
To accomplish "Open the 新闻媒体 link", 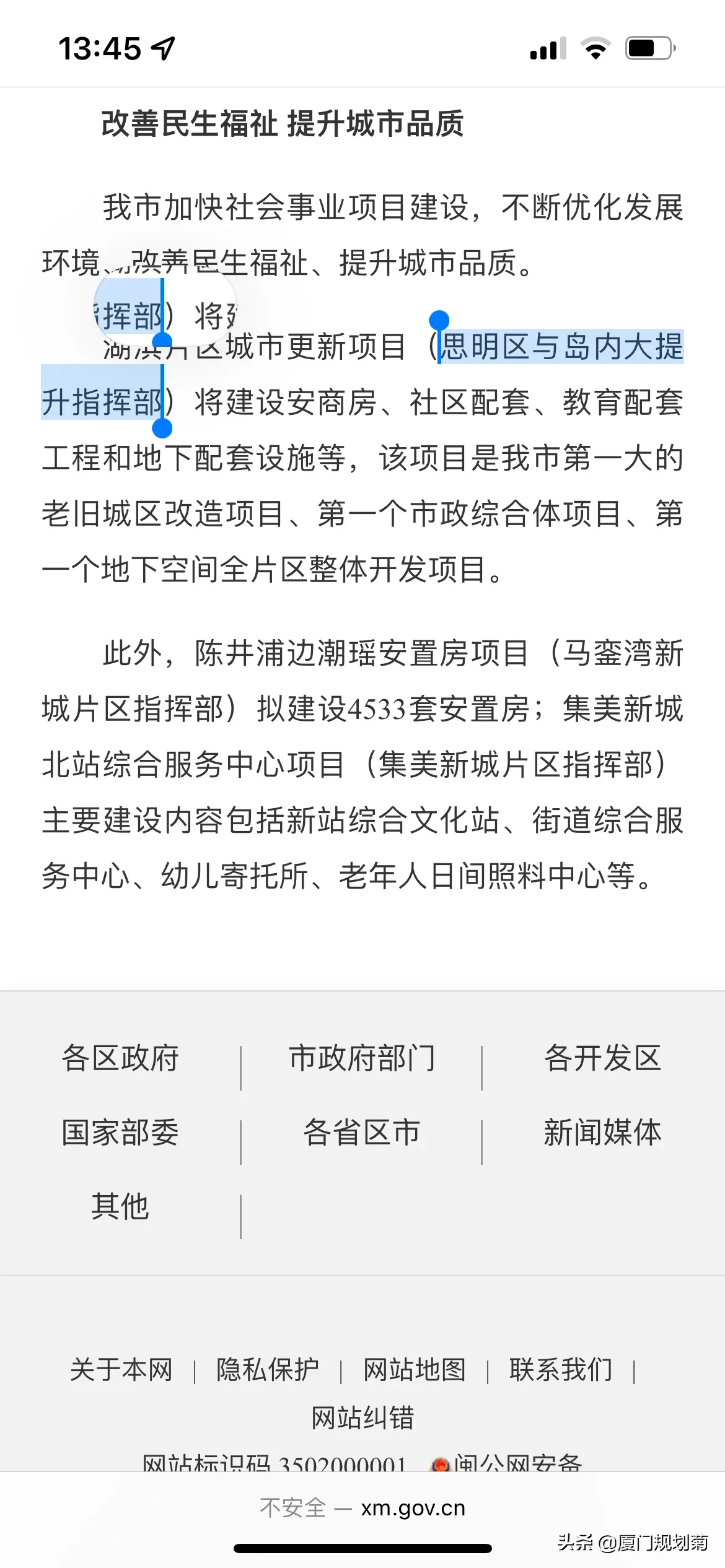I will (x=603, y=1133).
